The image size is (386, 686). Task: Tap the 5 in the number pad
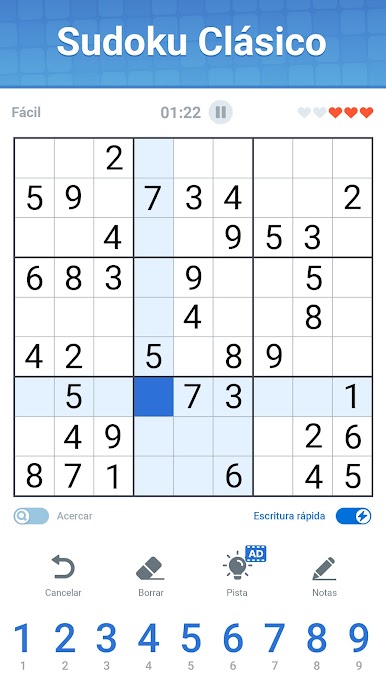[191, 646]
